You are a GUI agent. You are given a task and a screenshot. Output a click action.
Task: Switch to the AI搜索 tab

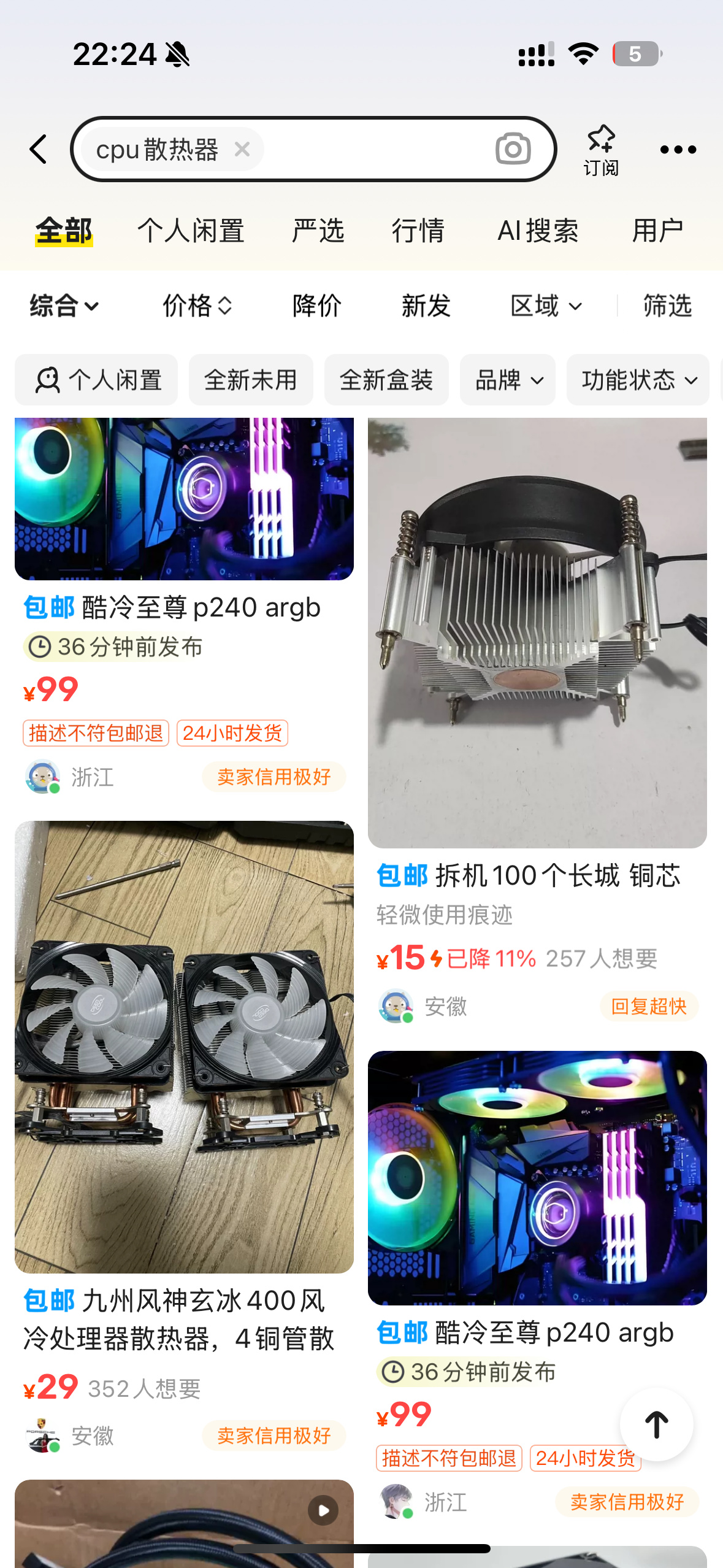click(x=538, y=231)
